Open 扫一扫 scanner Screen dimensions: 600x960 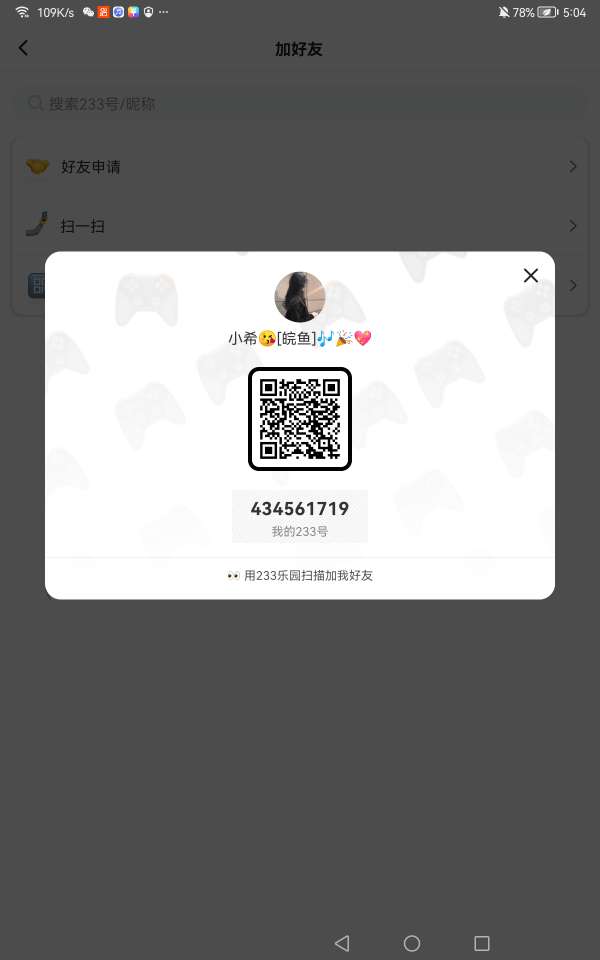tap(300, 226)
